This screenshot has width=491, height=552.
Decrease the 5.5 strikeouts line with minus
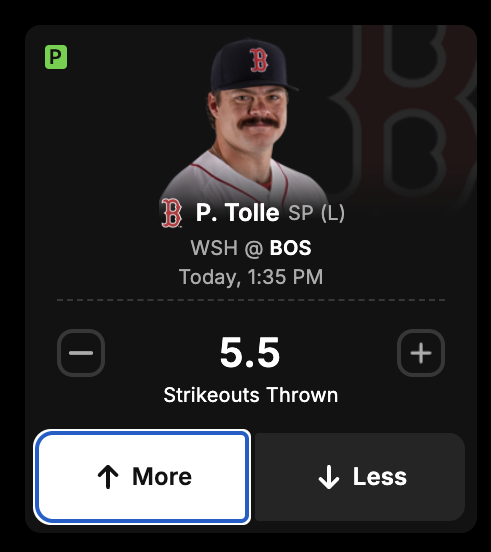pyautogui.click(x=81, y=353)
